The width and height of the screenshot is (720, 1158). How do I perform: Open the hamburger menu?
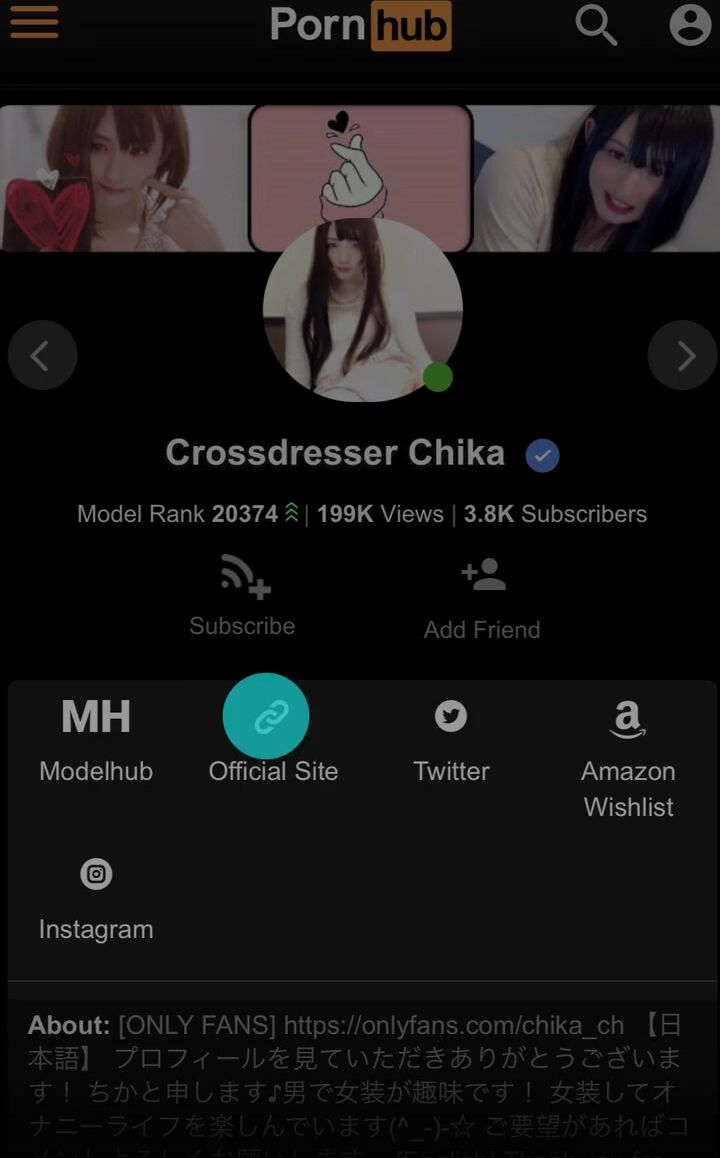click(34, 23)
